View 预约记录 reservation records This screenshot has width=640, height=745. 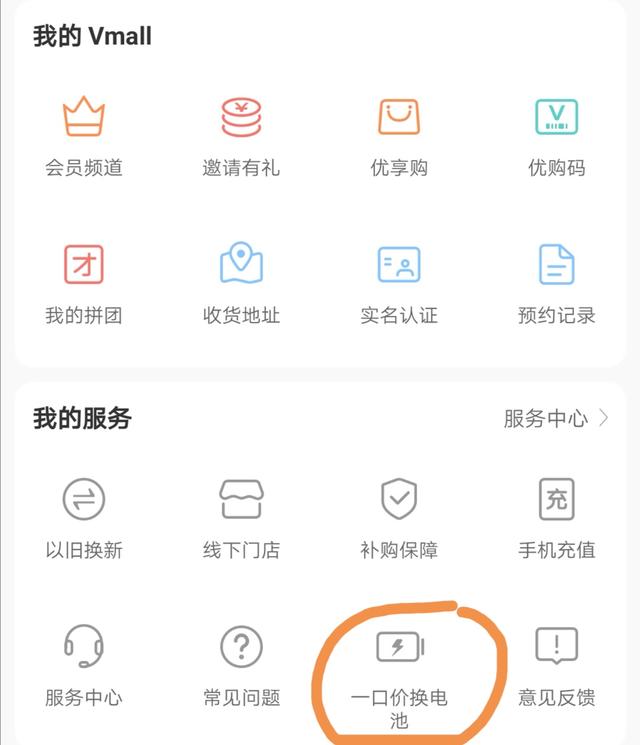(556, 284)
